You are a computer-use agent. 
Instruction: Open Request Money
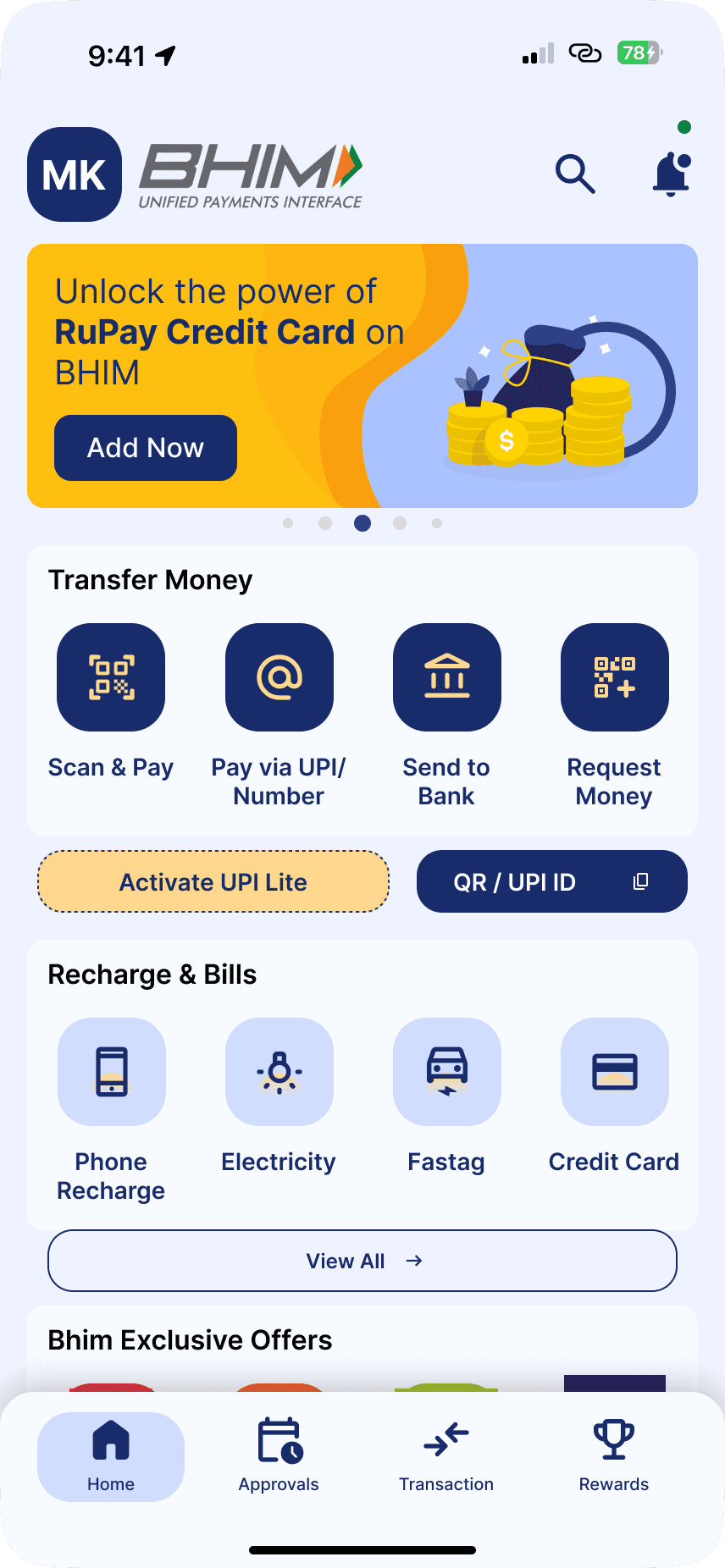coord(614,677)
